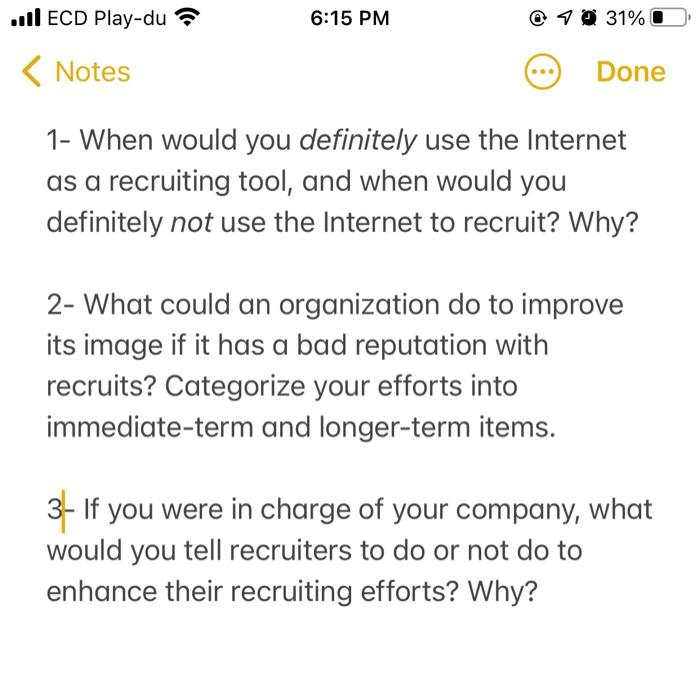Tap Done to finish editing
This screenshot has width=700, height=689.
pyautogui.click(x=630, y=72)
